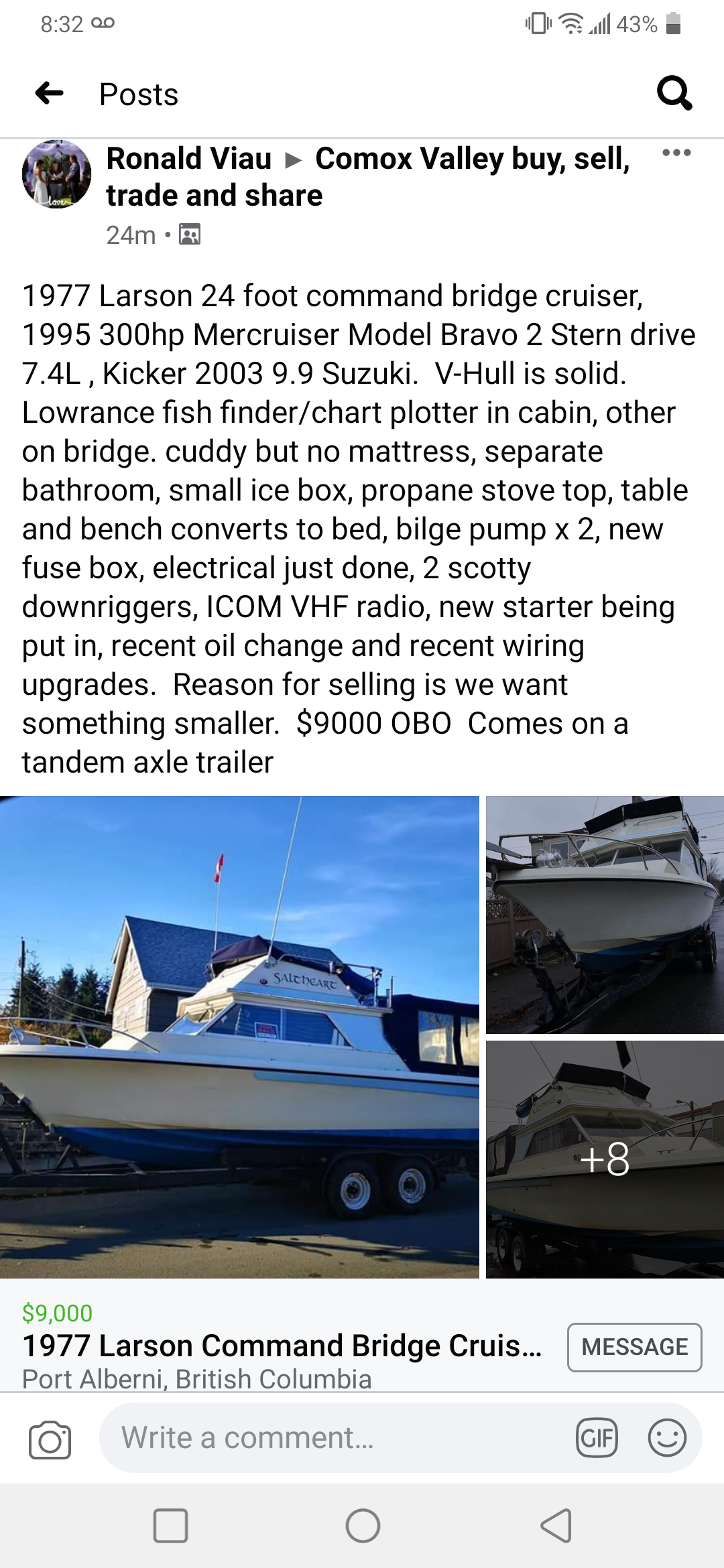724x1568 pixels.
Task: Open recent apps from navigation bar
Action: click(x=170, y=1526)
